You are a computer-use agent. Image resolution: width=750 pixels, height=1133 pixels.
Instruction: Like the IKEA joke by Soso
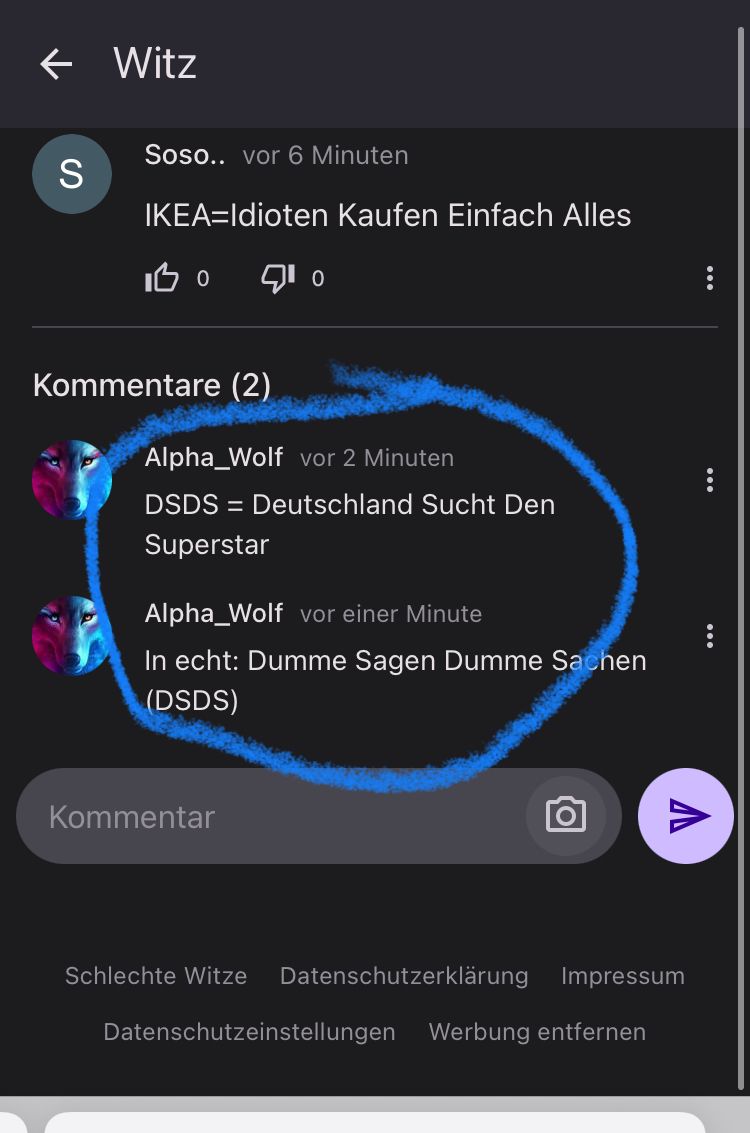coord(162,278)
